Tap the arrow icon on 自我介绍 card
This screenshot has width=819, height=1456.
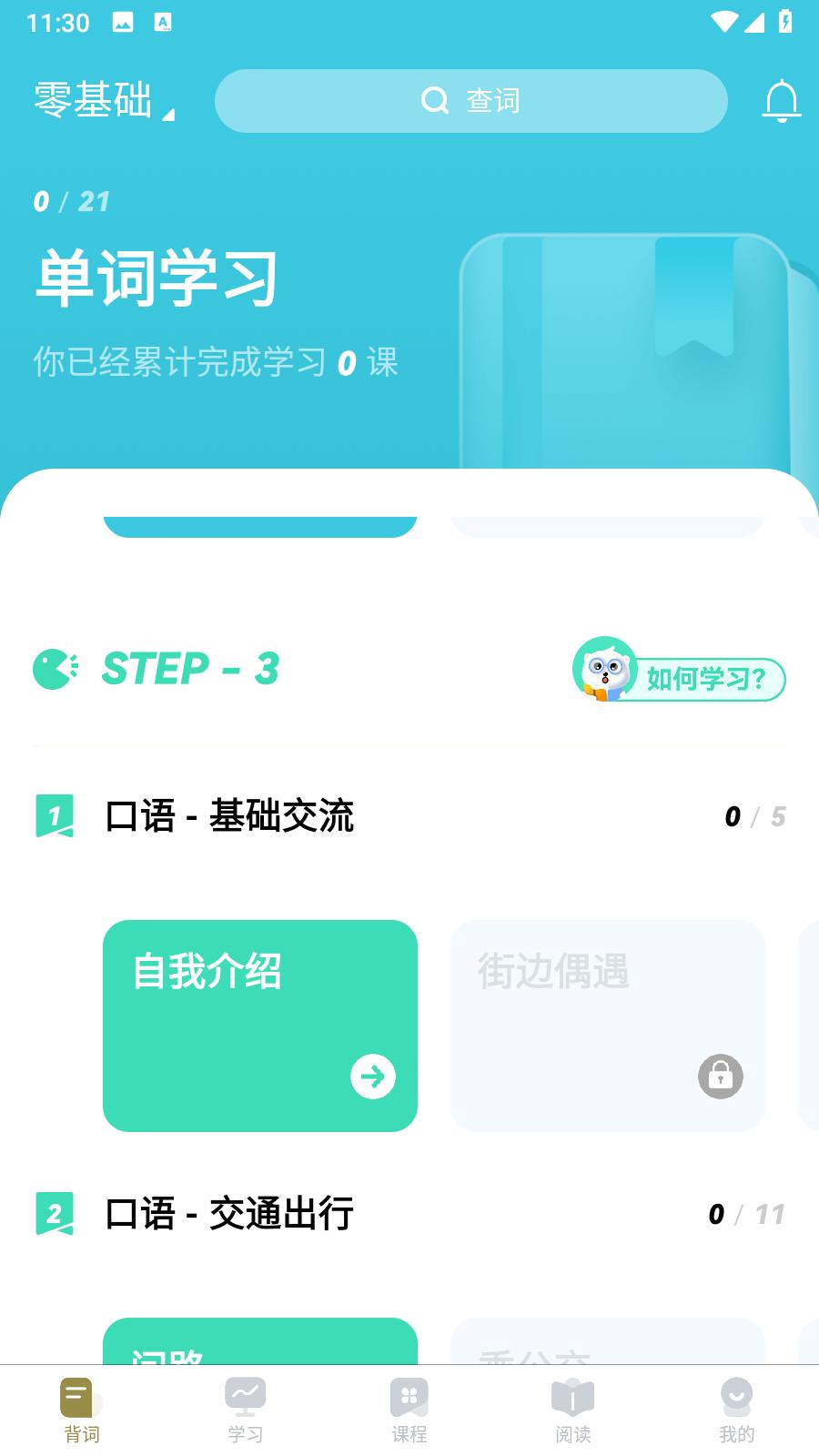pyautogui.click(x=372, y=1077)
